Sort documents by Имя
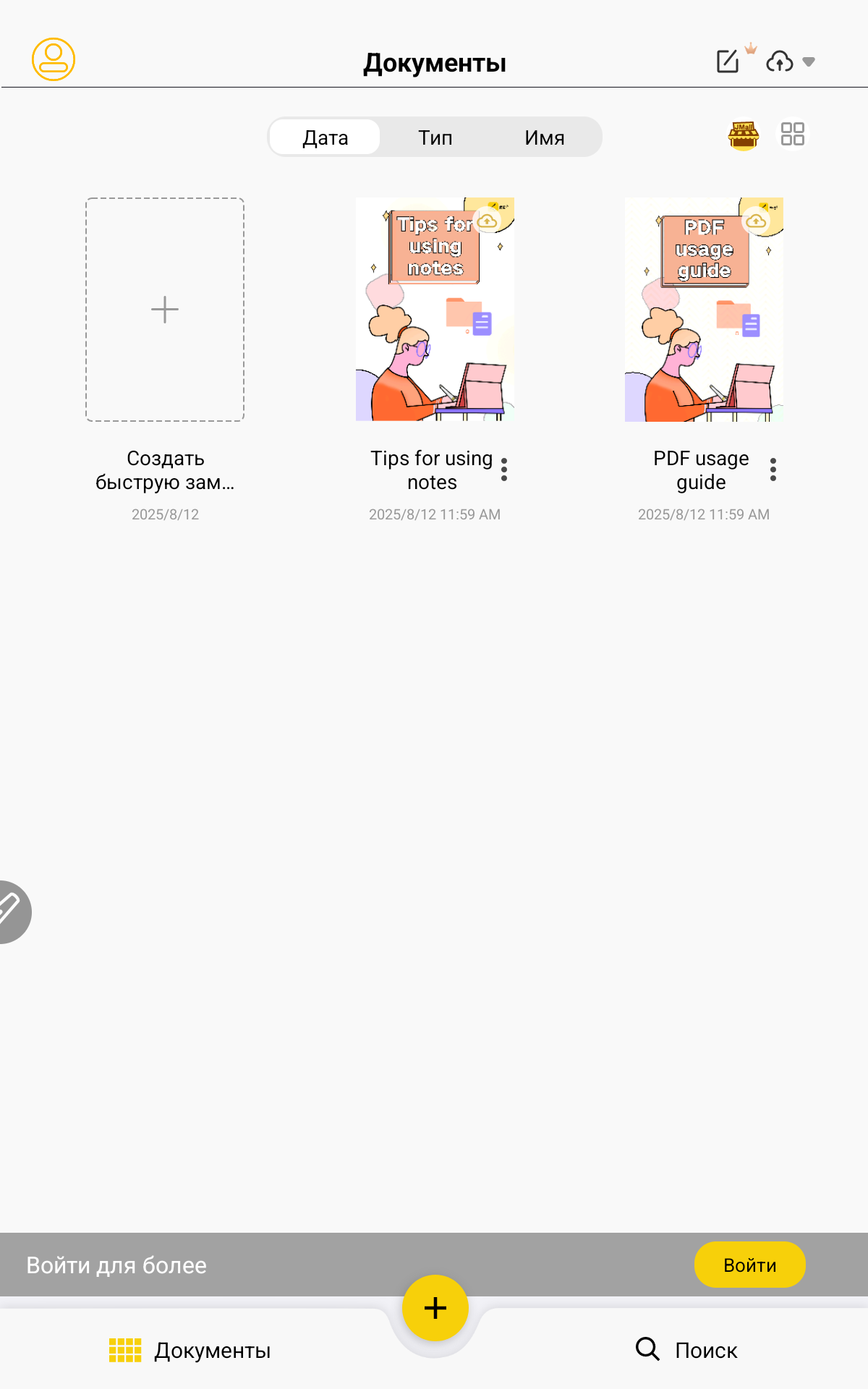The width and height of the screenshot is (868, 1389). point(545,137)
